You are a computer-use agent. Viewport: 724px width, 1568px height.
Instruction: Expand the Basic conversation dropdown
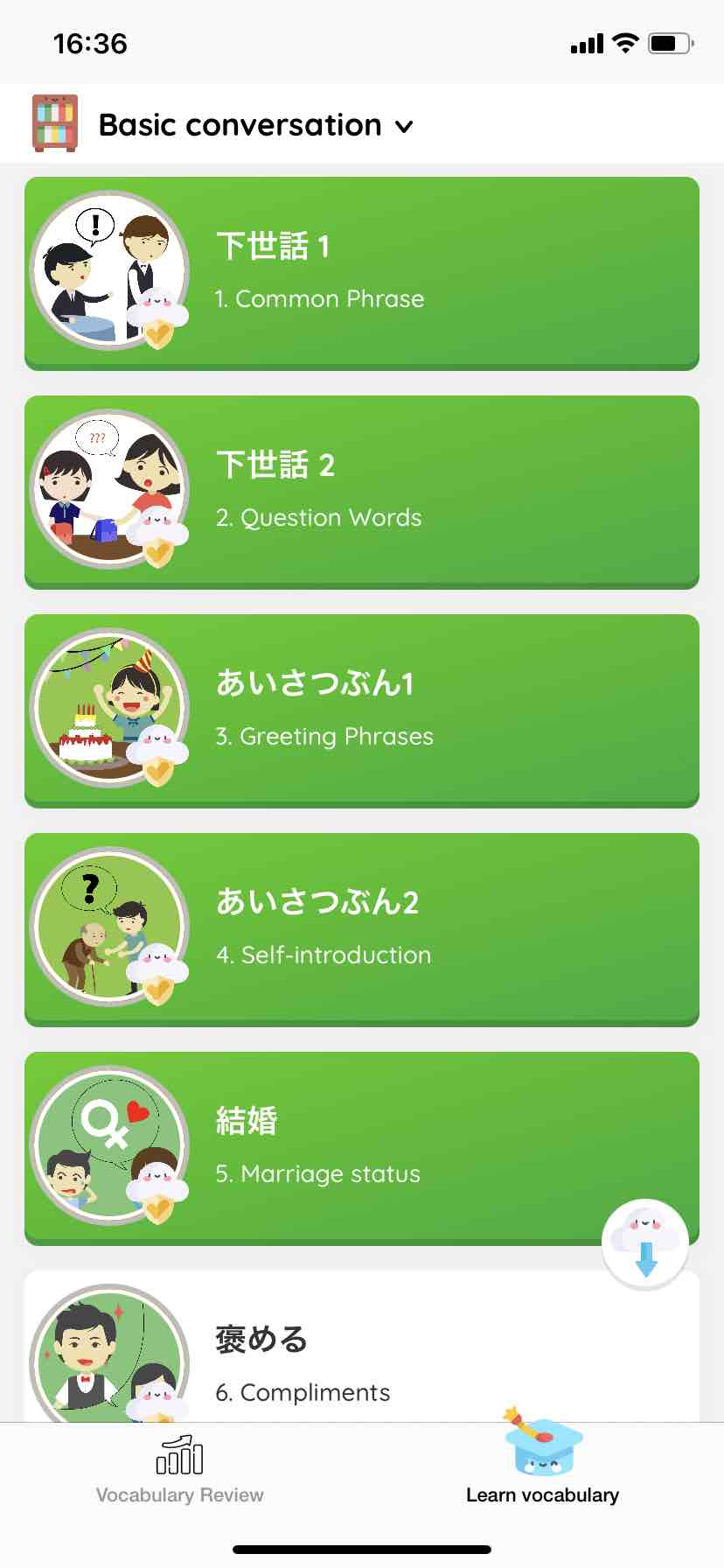pos(255,125)
